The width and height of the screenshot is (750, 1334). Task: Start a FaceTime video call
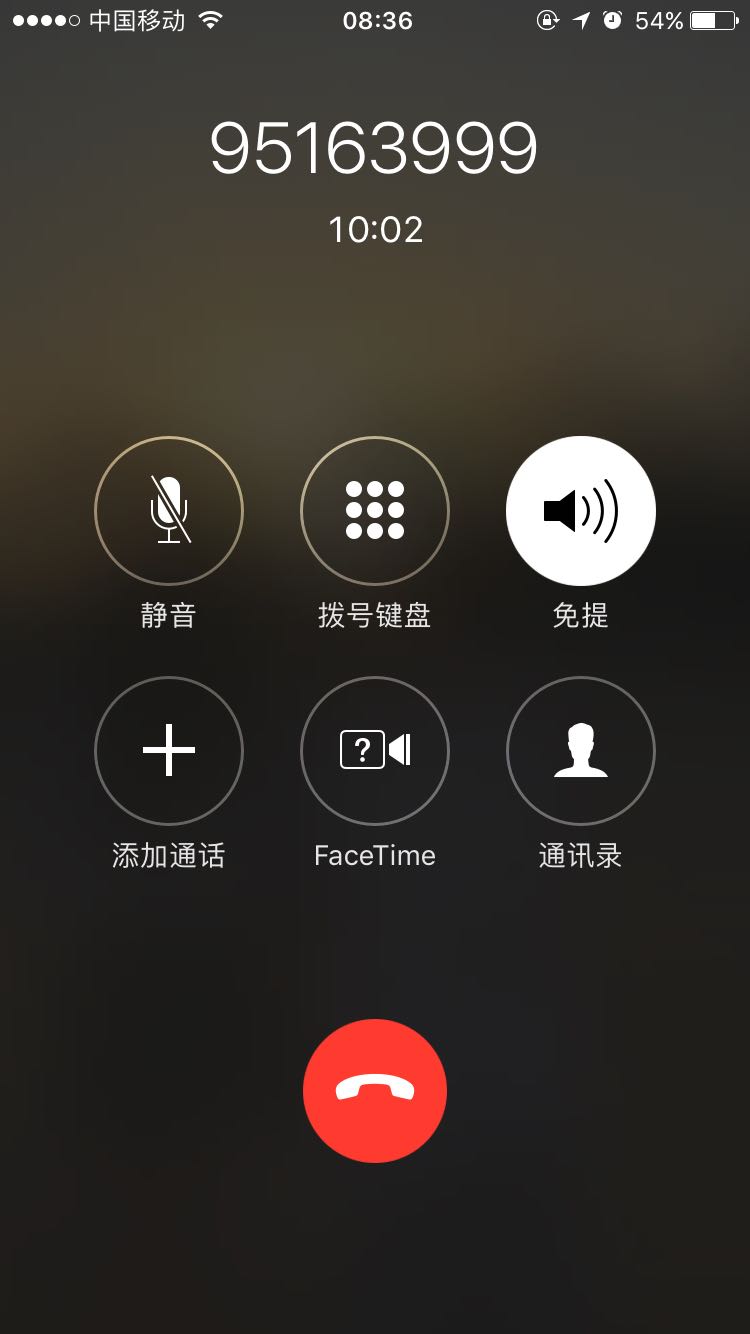[x=375, y=751]
